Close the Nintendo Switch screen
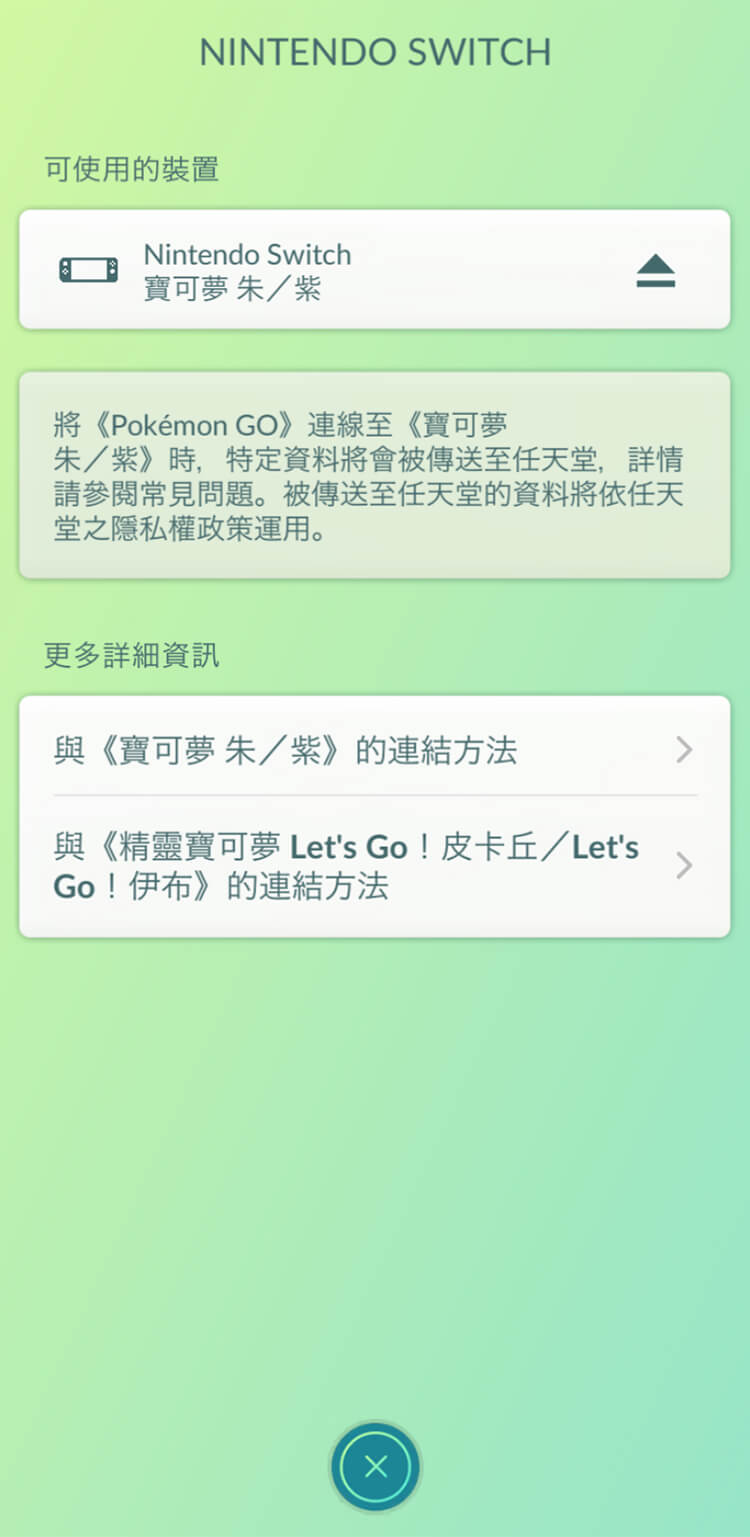The width and height of the screenshot is (750, 1537). (375, 1466)
